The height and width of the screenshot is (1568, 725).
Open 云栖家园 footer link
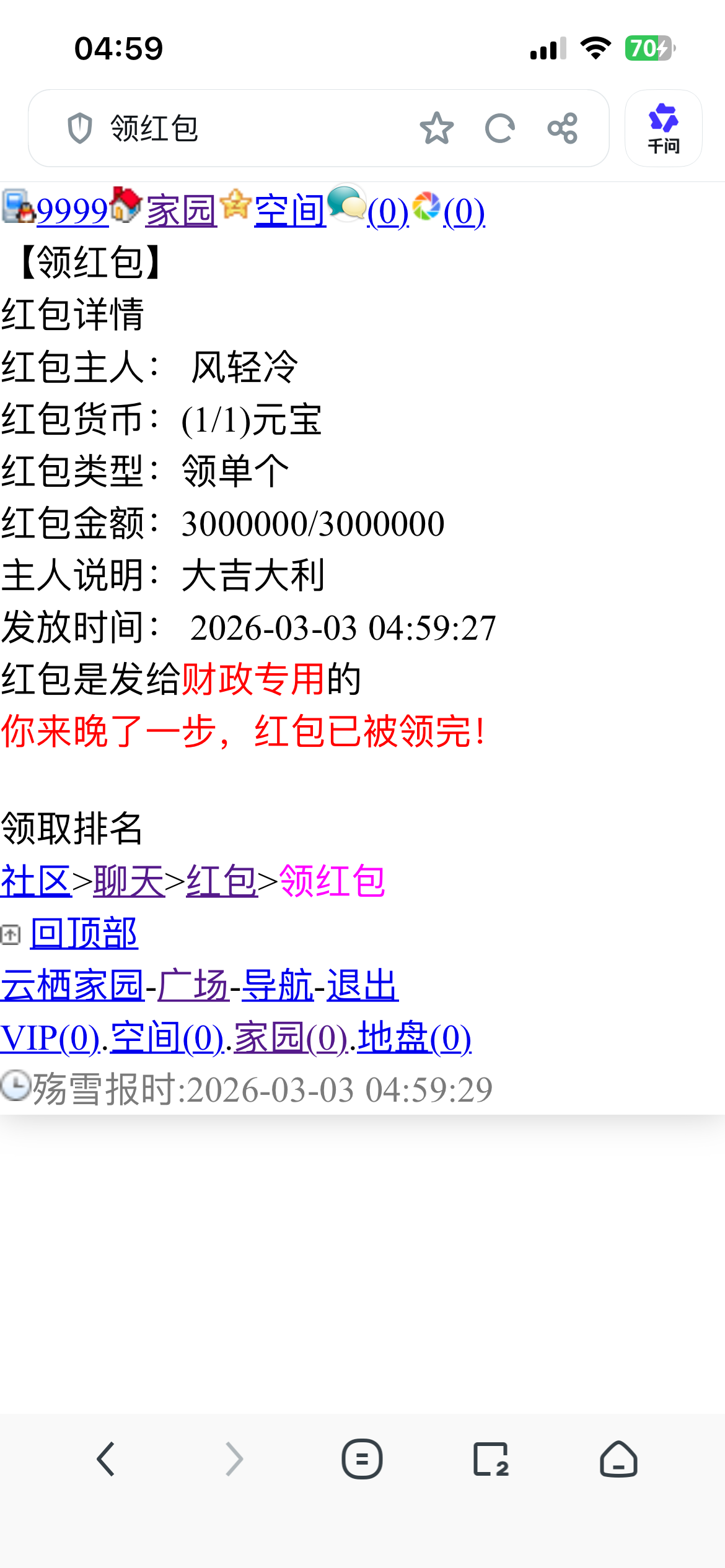coord(72,985)
